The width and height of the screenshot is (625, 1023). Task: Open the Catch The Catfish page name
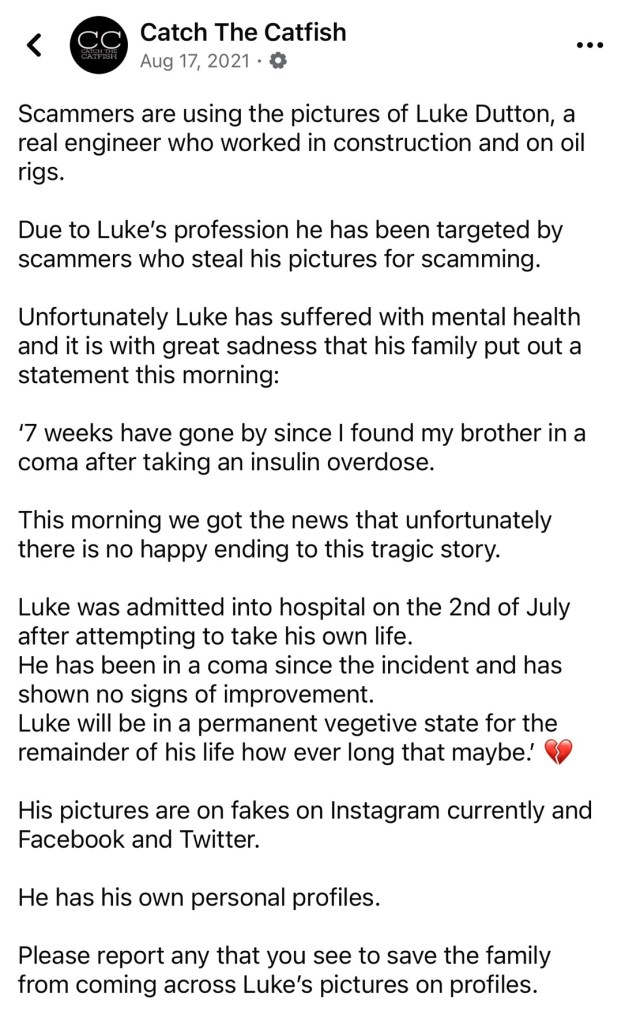click(243, 32)
